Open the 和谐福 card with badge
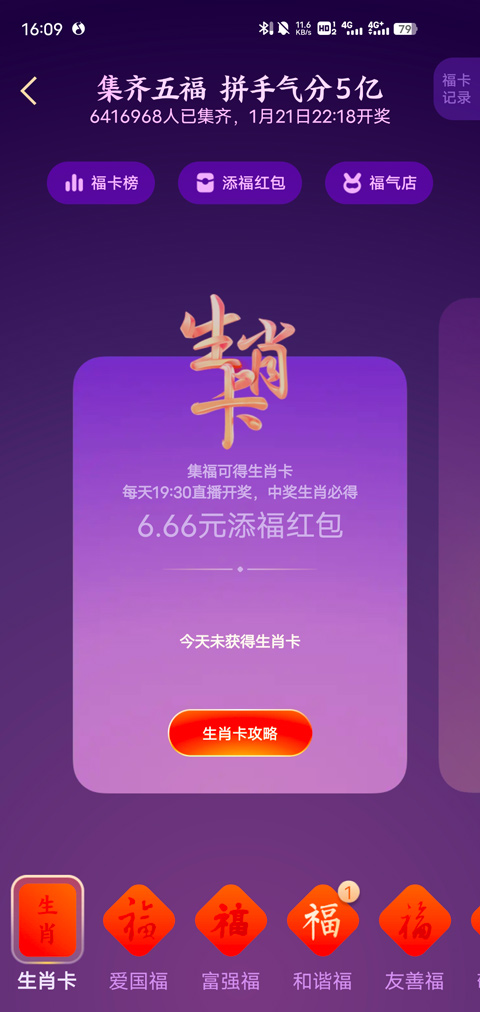This screenshot has width=480, height=1012. click(x=323, y=937)
